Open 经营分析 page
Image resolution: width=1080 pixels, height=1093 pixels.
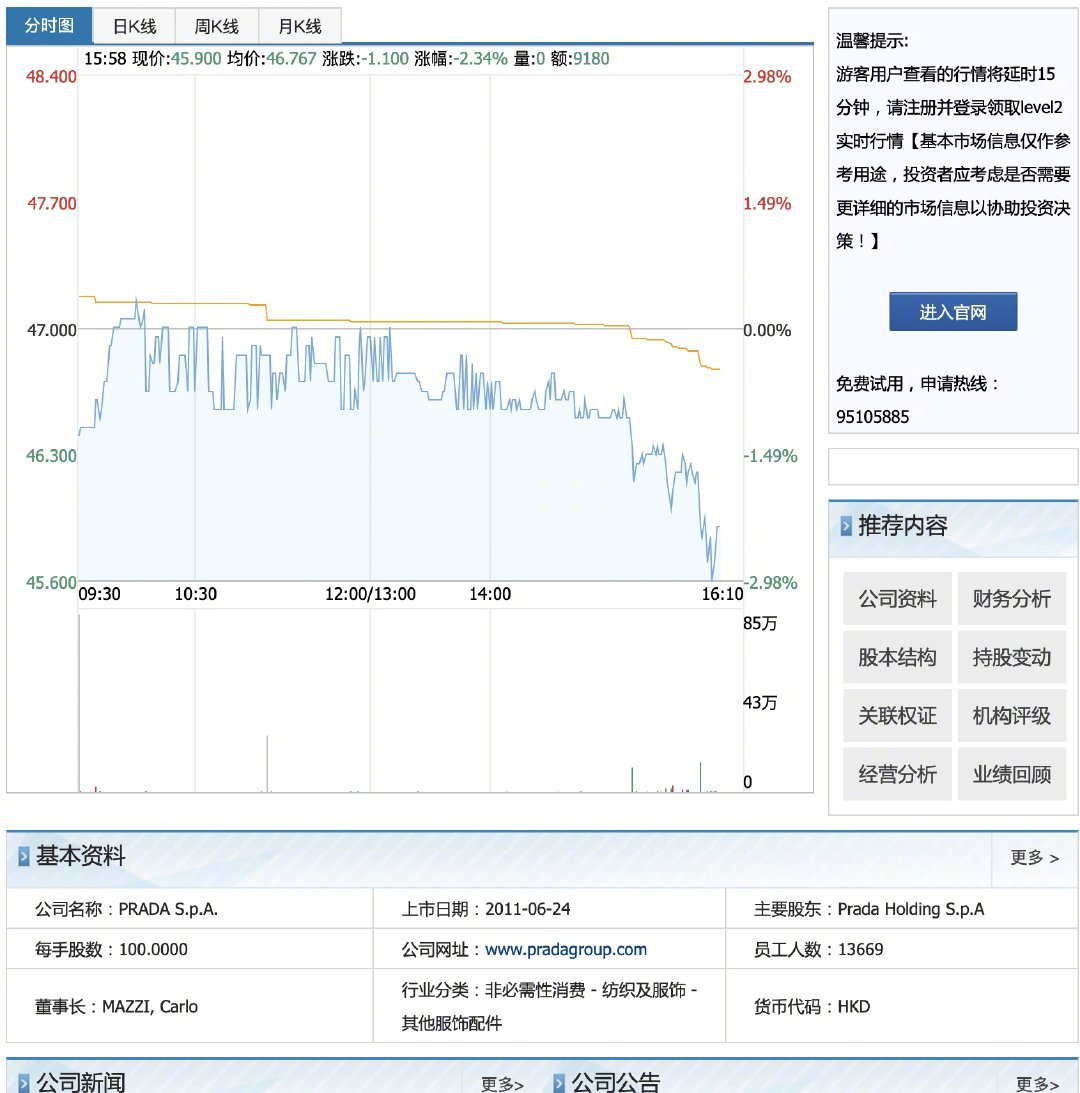pos(898,774)
